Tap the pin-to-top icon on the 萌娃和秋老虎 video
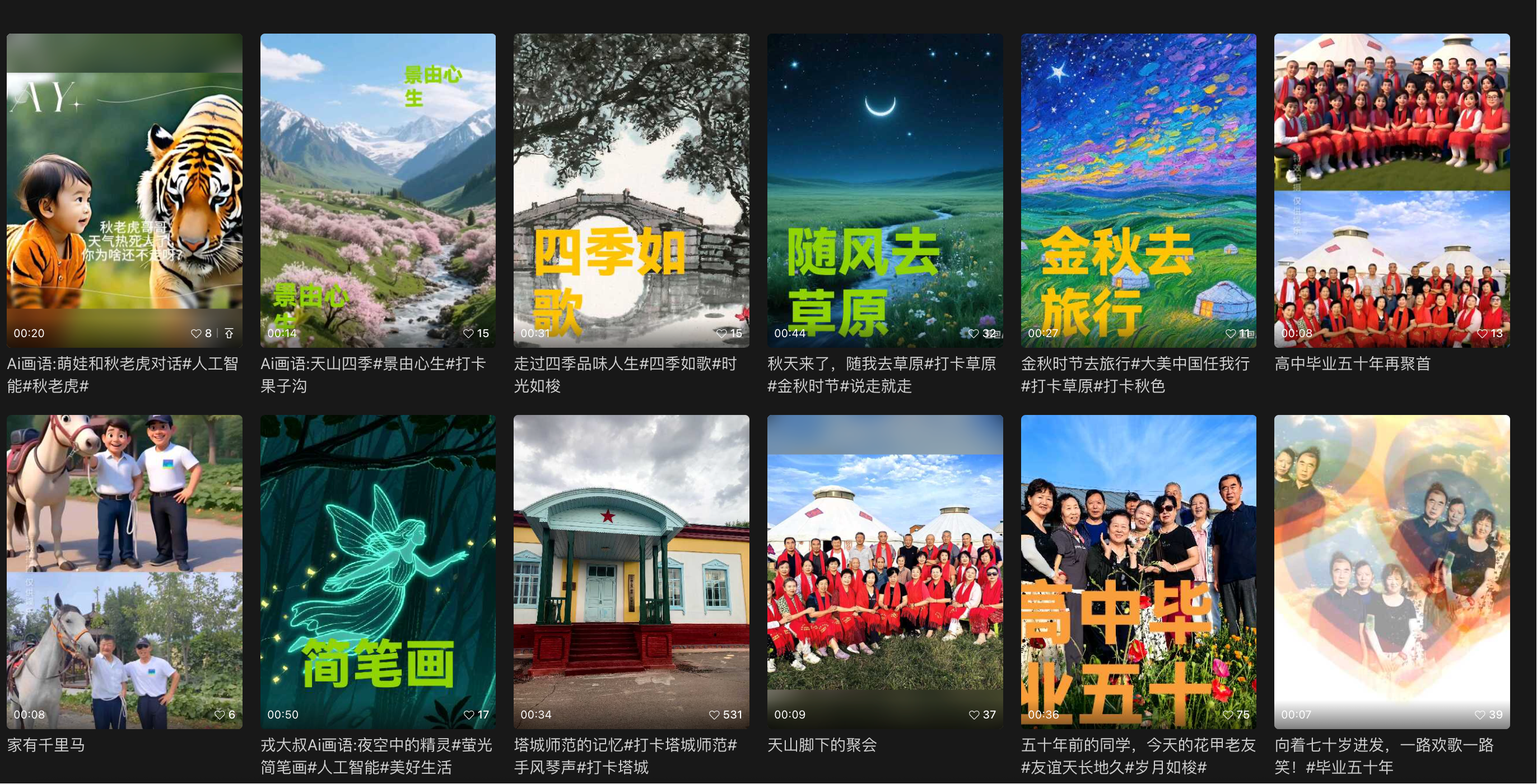Viewport: 1537px width, 784px height. (x=229, y=334)
